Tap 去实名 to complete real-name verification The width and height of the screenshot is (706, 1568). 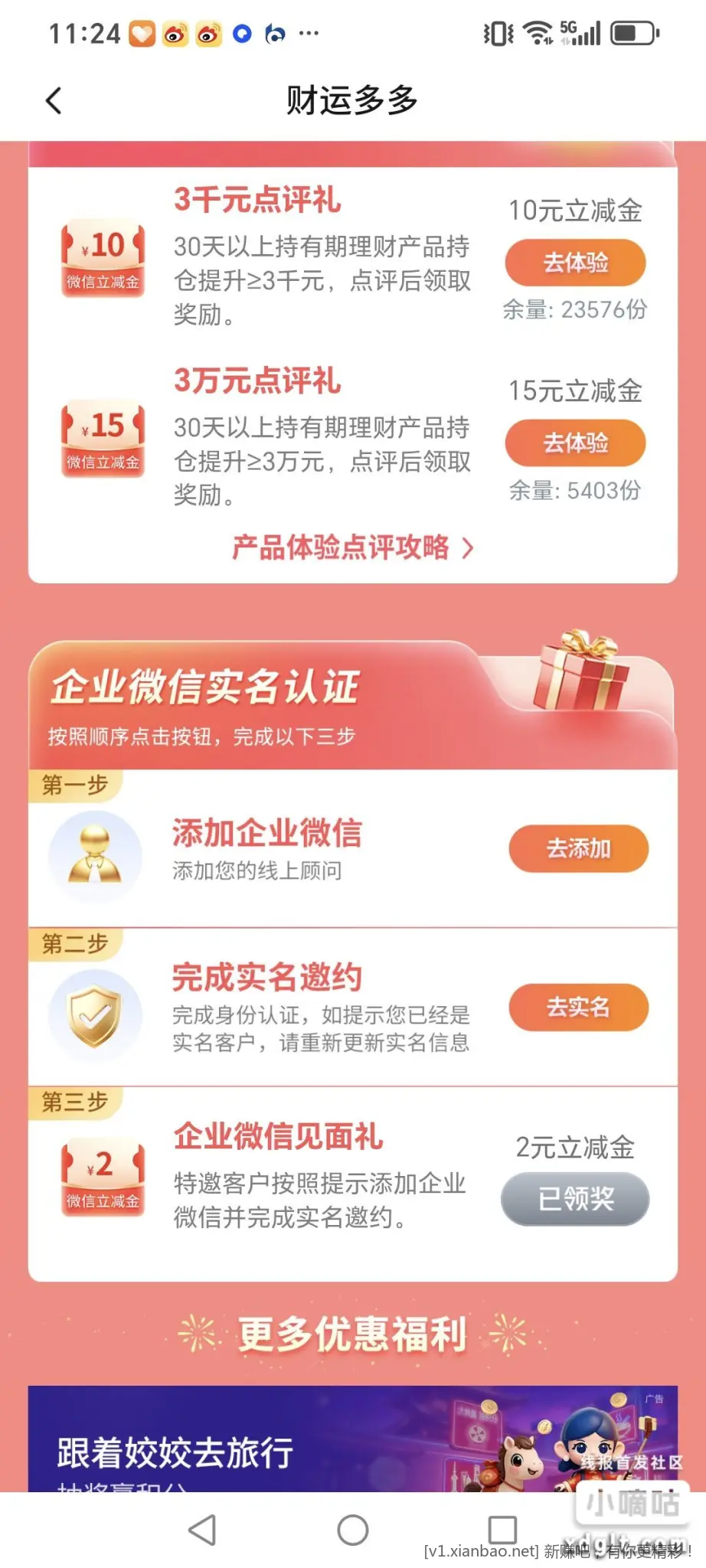(x=578, y=1007)
